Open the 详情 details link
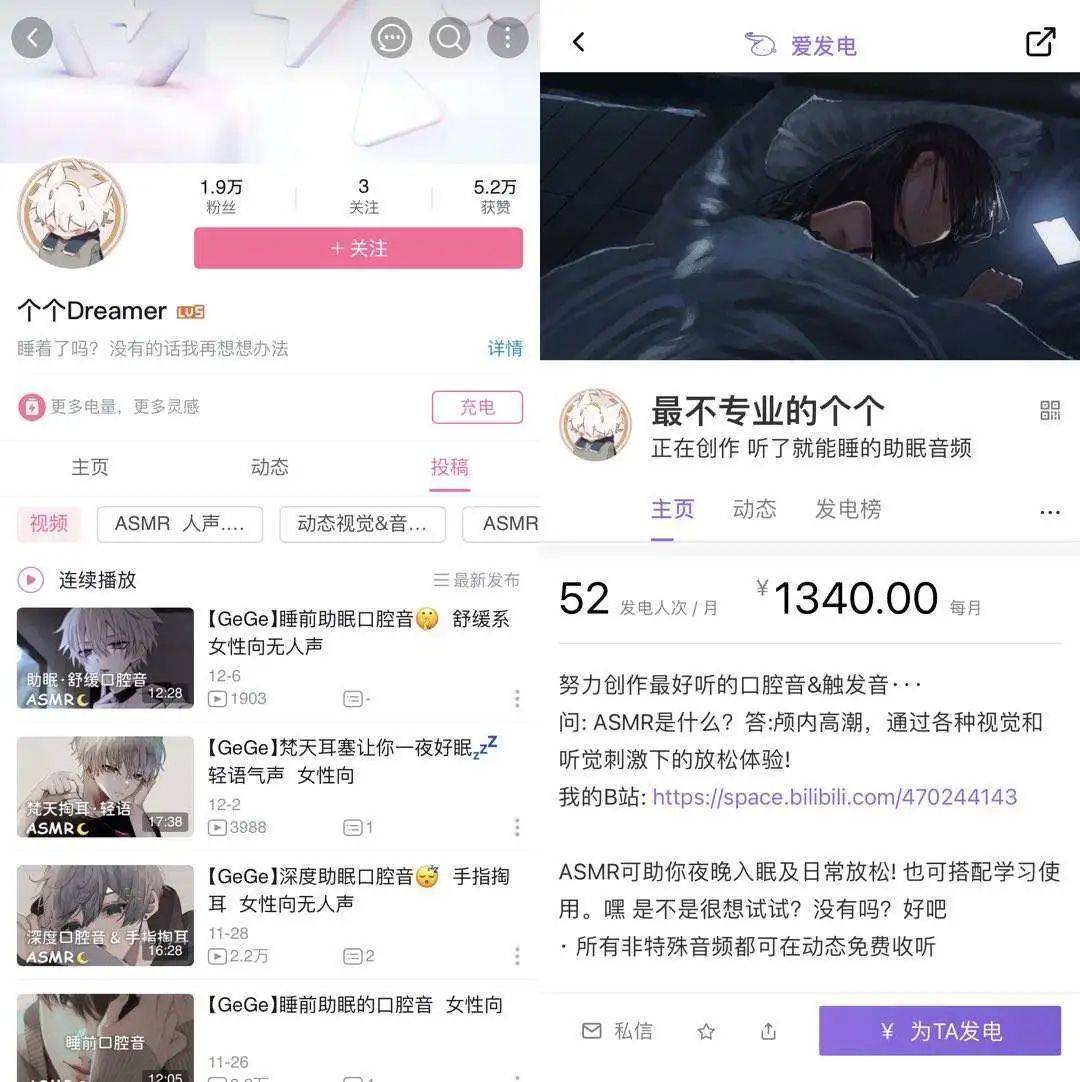Screen dimensions: 1080x1082 (x=505, y=348)
